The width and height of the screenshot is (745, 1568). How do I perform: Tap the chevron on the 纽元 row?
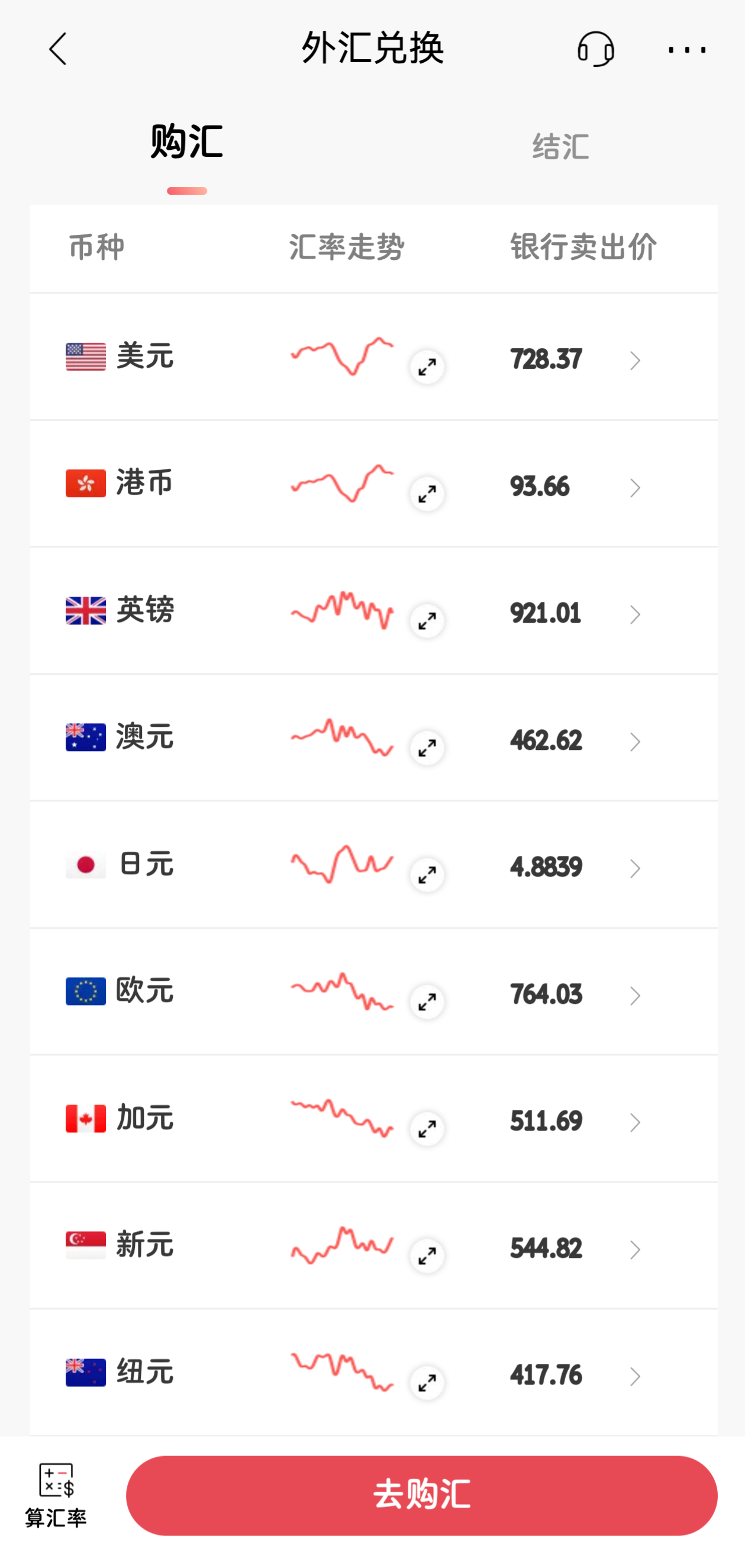(x=635, y=1374)
